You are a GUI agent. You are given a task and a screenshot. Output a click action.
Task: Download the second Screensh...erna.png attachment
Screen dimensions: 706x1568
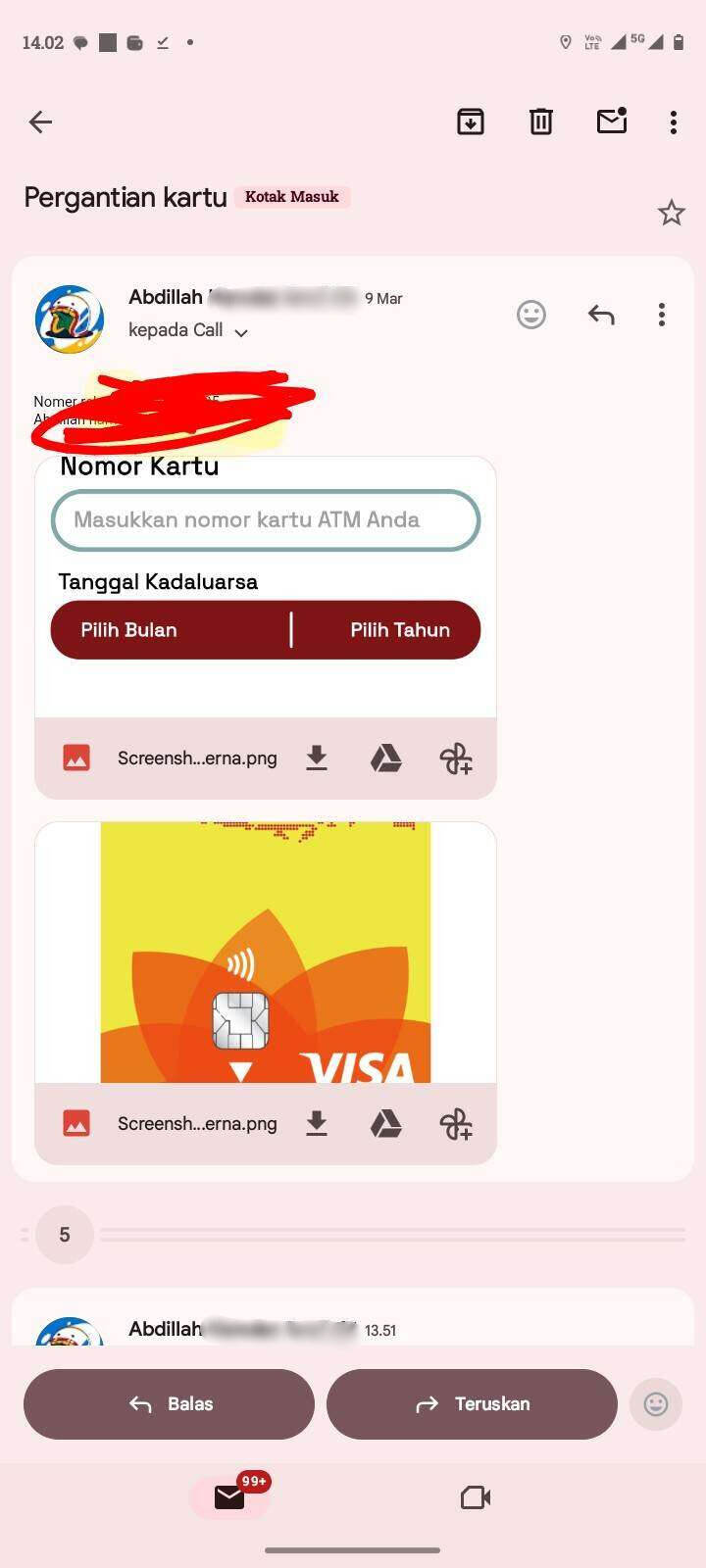(x=316, y=1123)
